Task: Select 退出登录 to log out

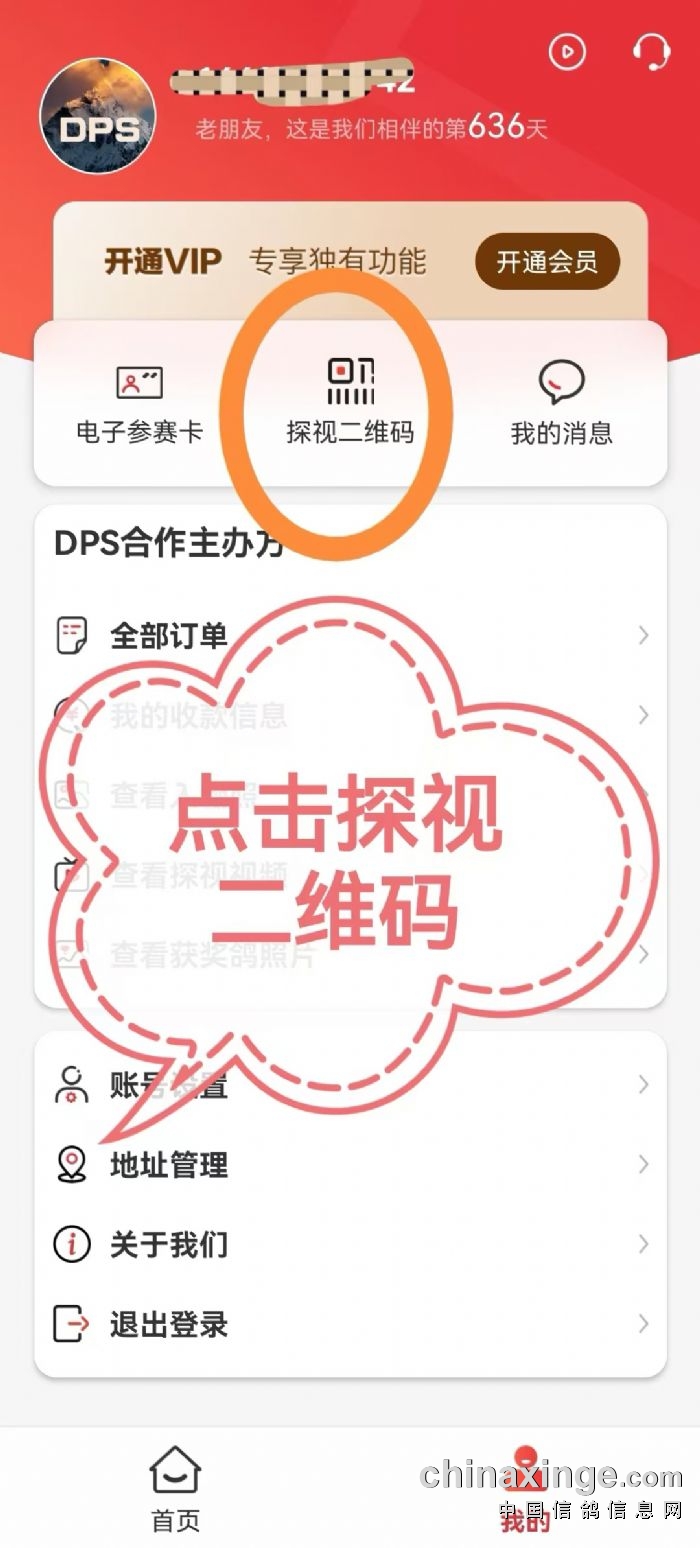Action: tap(350, 1324)
